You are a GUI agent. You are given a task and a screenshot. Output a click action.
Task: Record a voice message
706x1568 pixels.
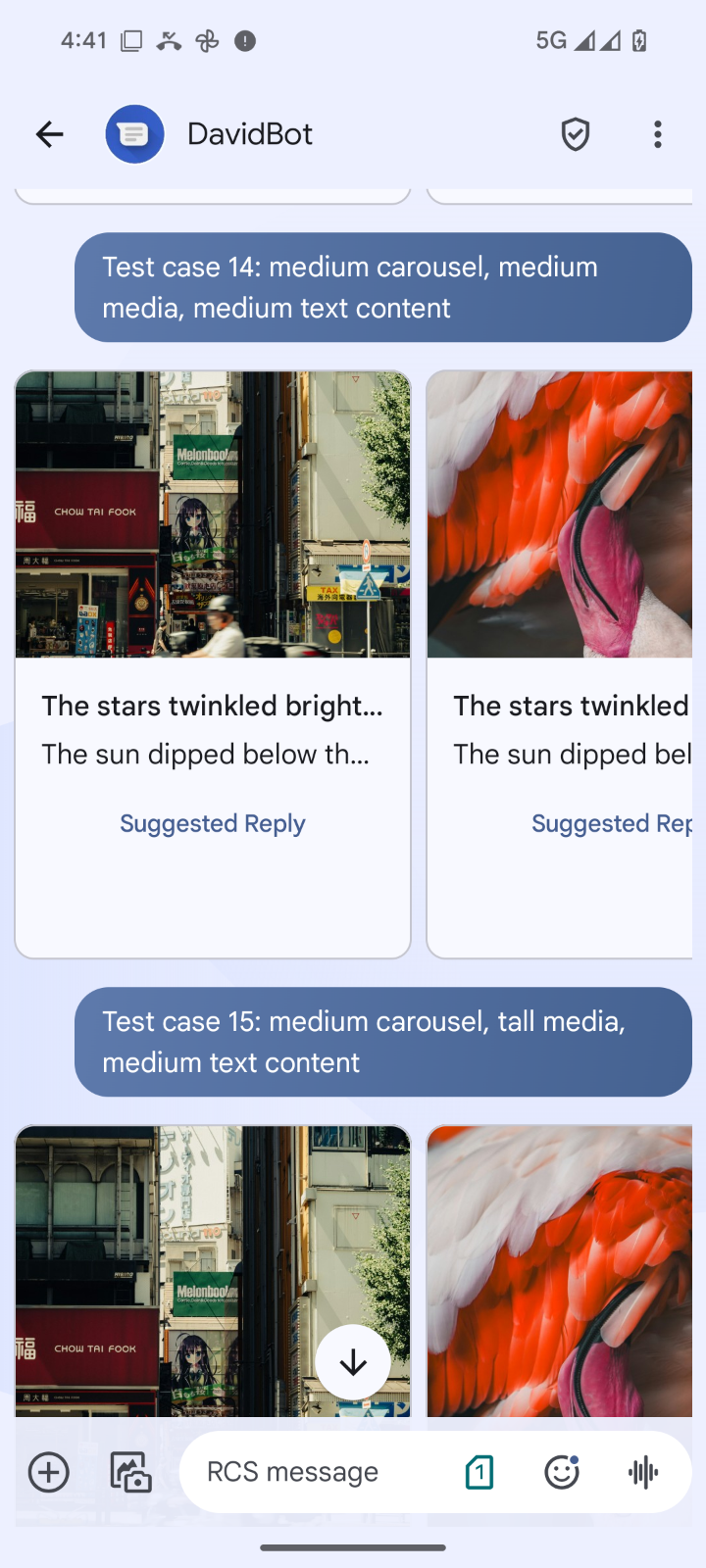(643, 1472)
